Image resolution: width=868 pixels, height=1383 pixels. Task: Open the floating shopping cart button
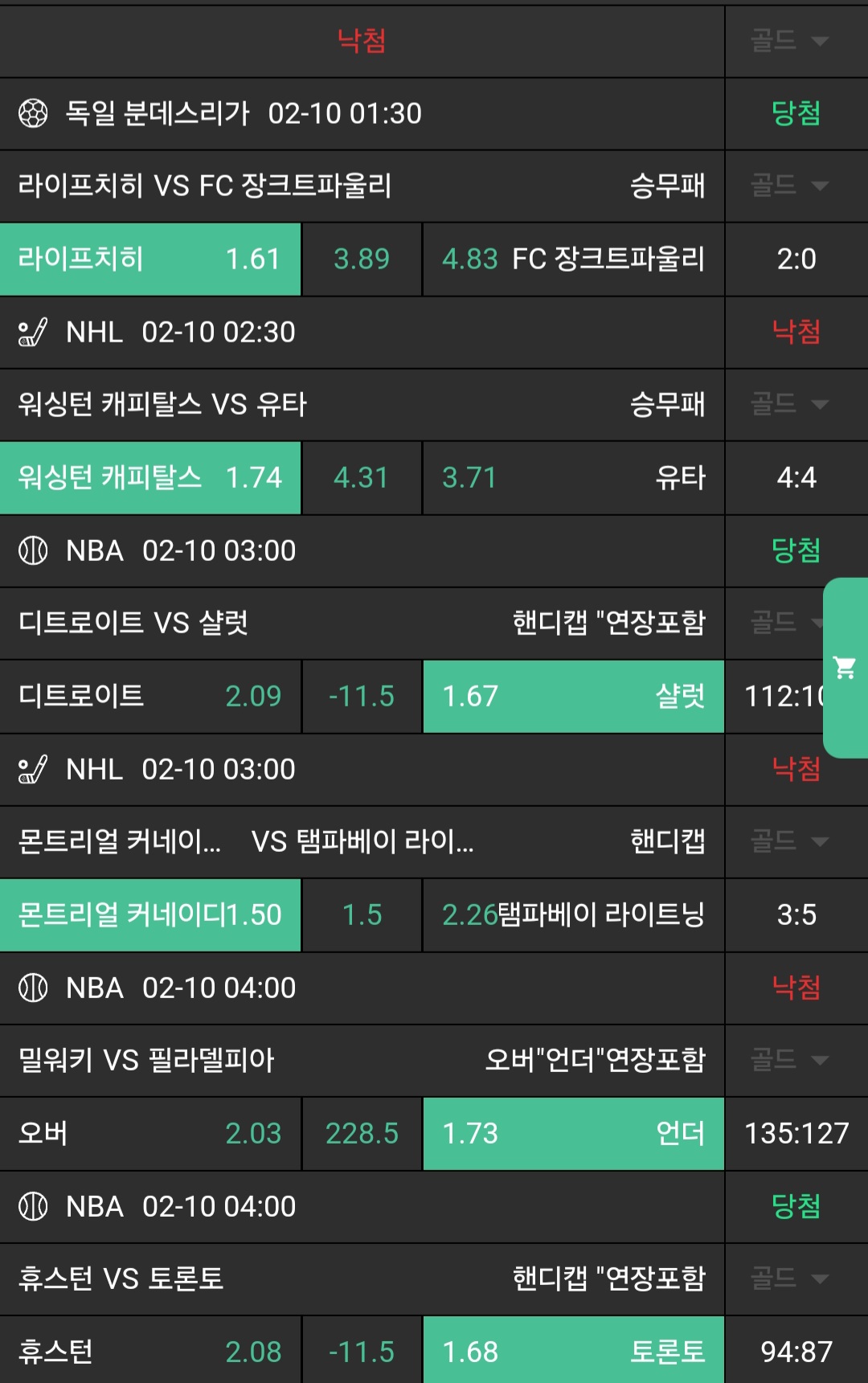coord(845,668)
